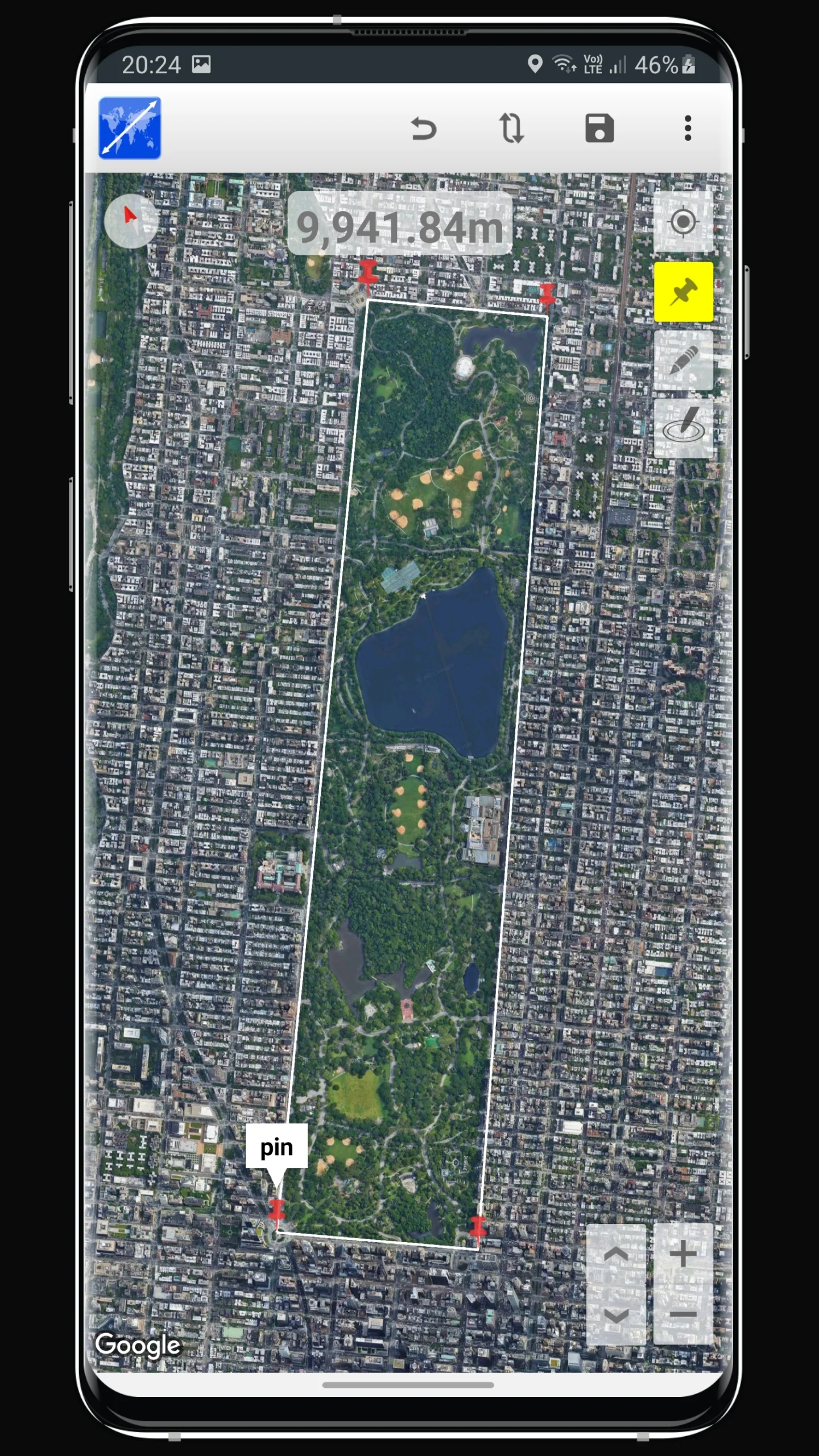This screenshot has width=819, height=1456.
Task: Select the yellow pushpin tool
Action: [x=683, y=292]
